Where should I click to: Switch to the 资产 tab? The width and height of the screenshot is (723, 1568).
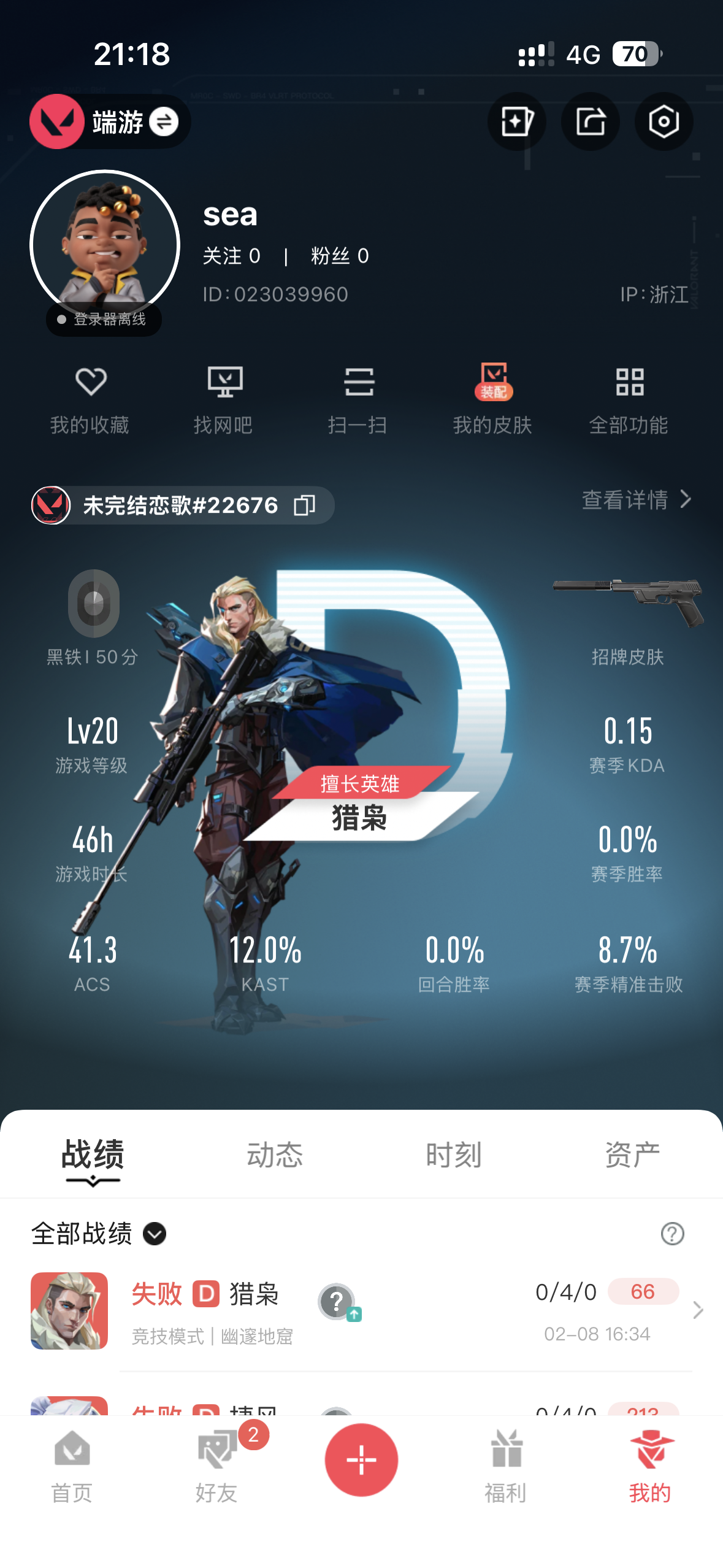coord(632,1155)
